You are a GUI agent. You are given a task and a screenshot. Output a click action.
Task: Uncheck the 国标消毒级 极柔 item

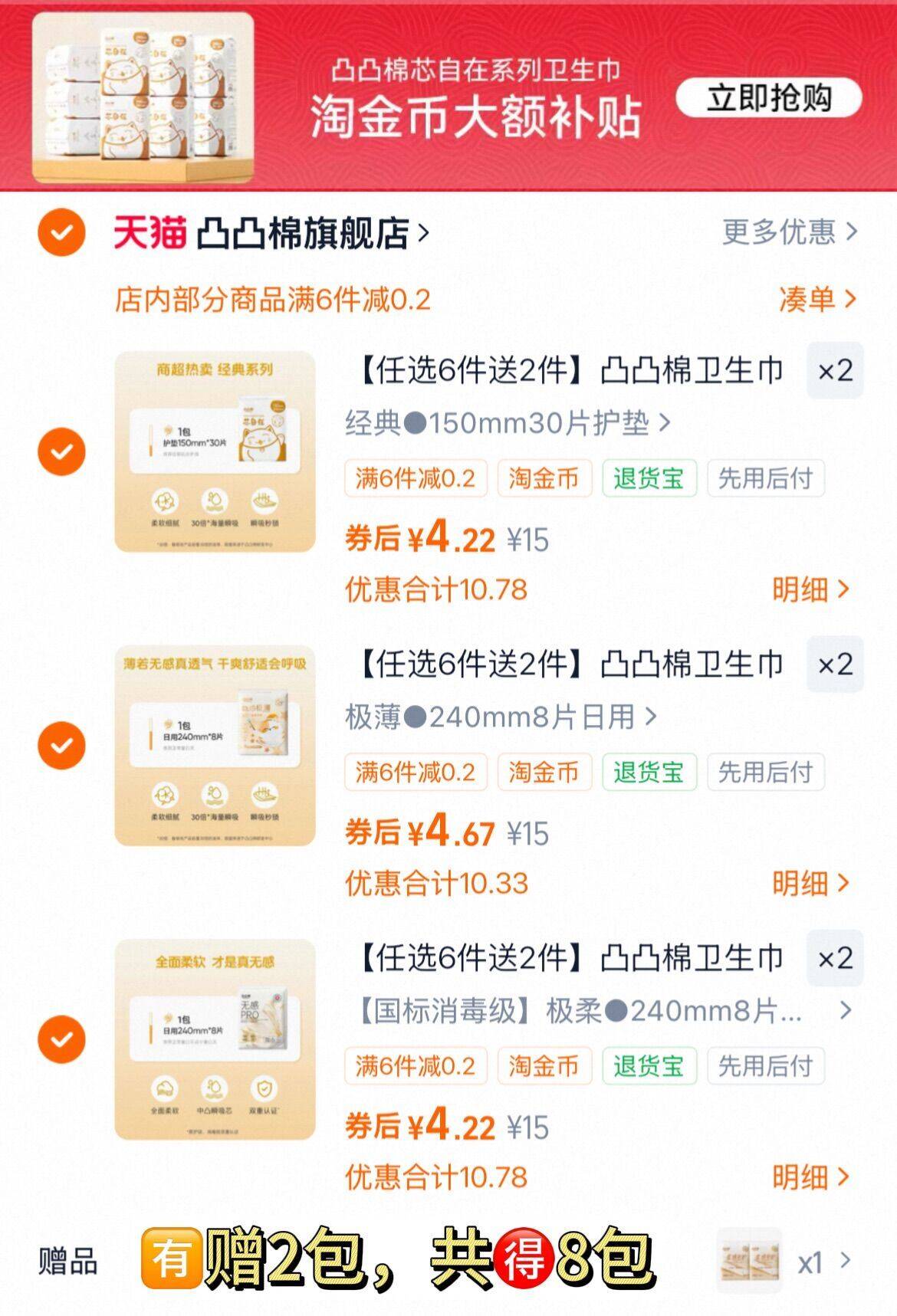click(x=61, y=1039)
